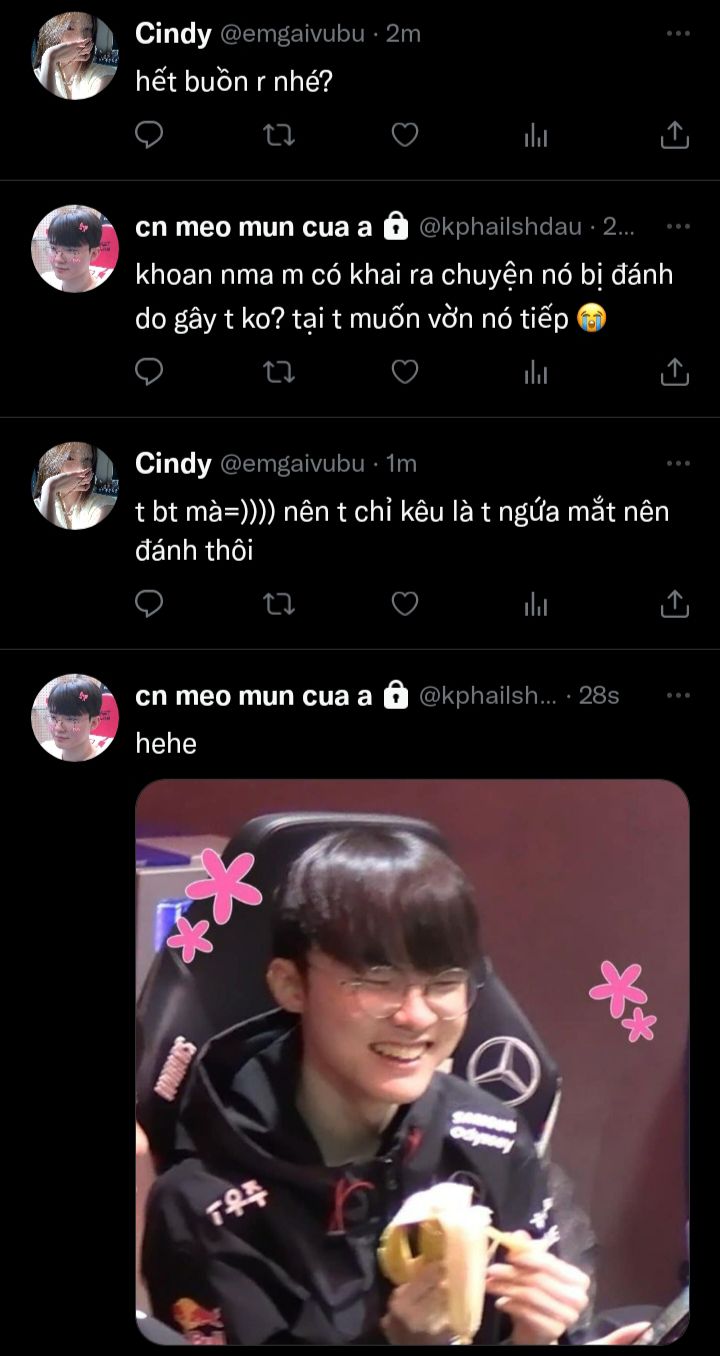View analytics for Cindy's "t bt mà" tweet

(536, 603)
